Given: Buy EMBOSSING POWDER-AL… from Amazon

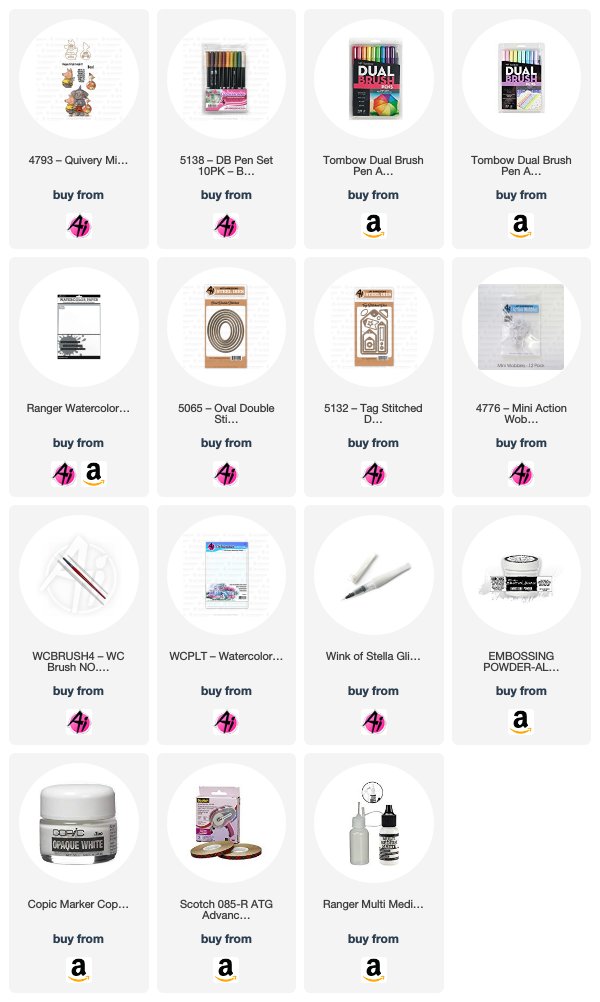Looking at the screenshot, I should [x=521, y=721].
